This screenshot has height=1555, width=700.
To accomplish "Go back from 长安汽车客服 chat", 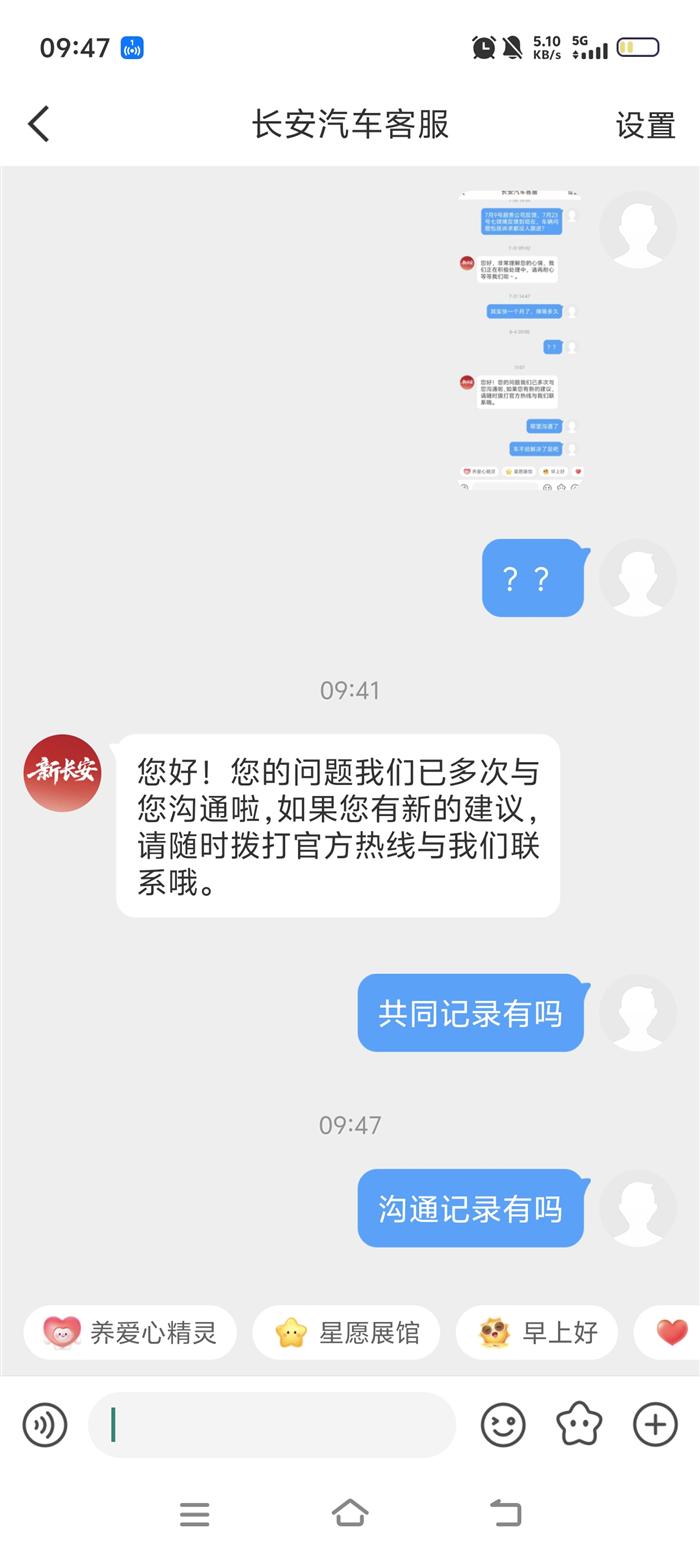I will coord(39,125).
